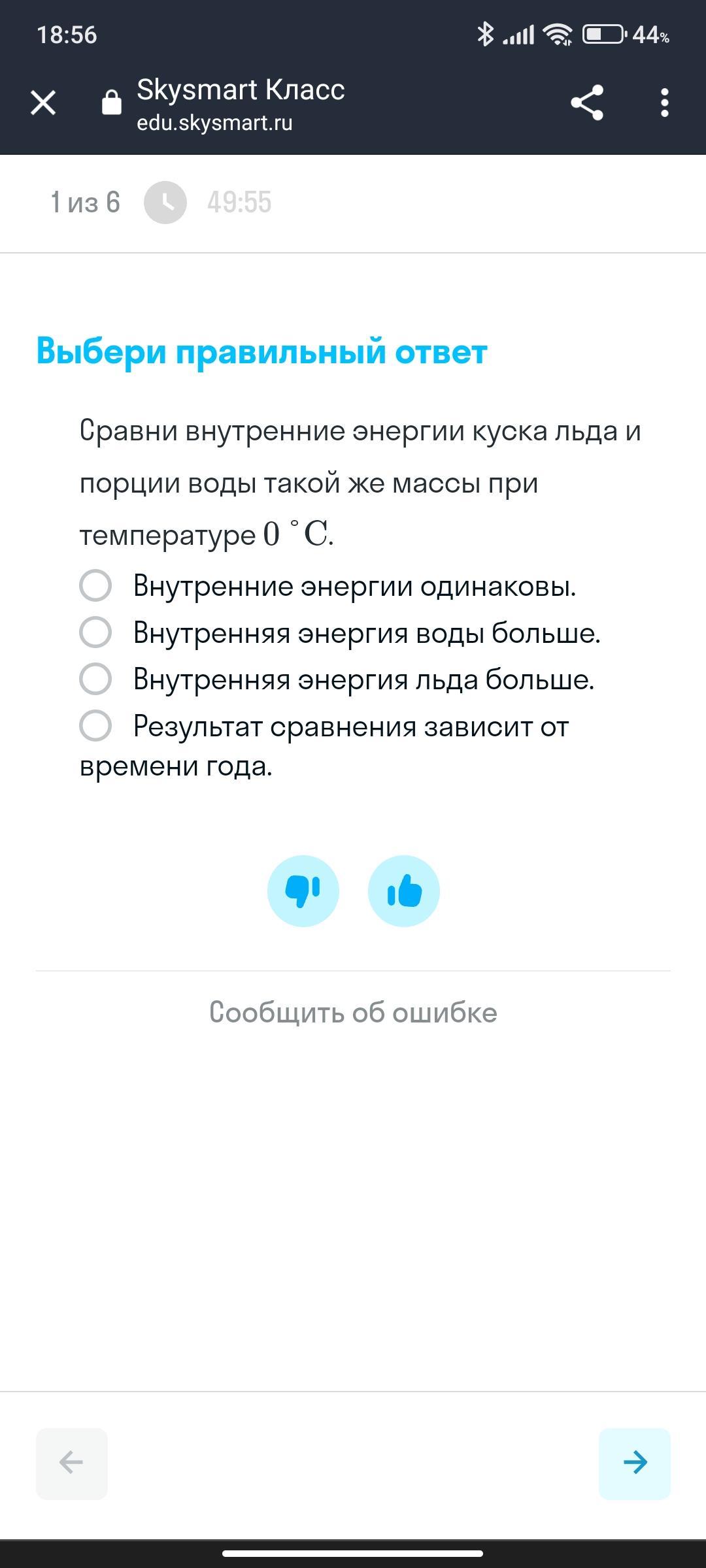
Task: Open the browser overflow menu
Action: (x=664, y=103)
